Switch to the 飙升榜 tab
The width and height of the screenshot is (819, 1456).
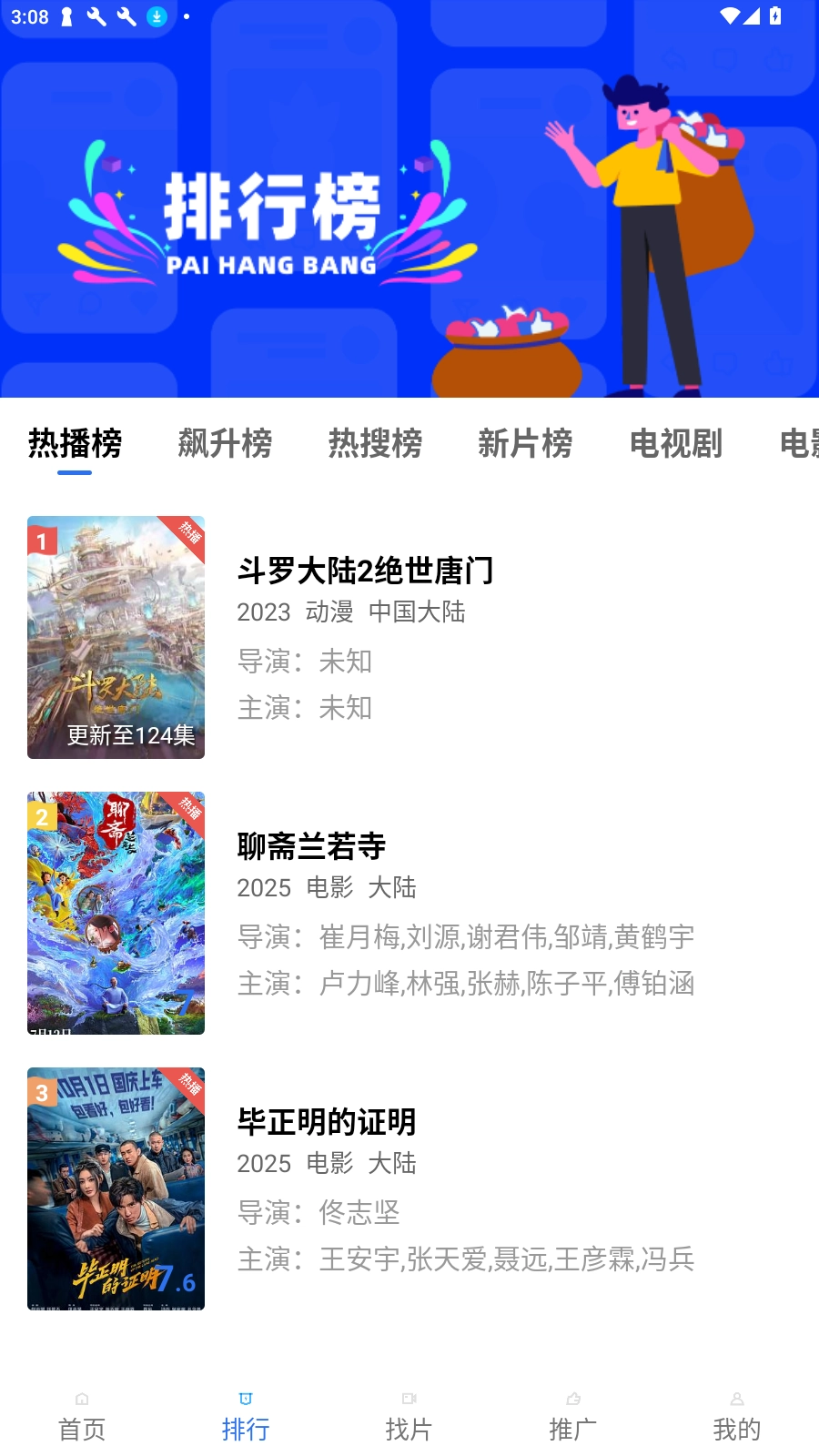(226, 444)
